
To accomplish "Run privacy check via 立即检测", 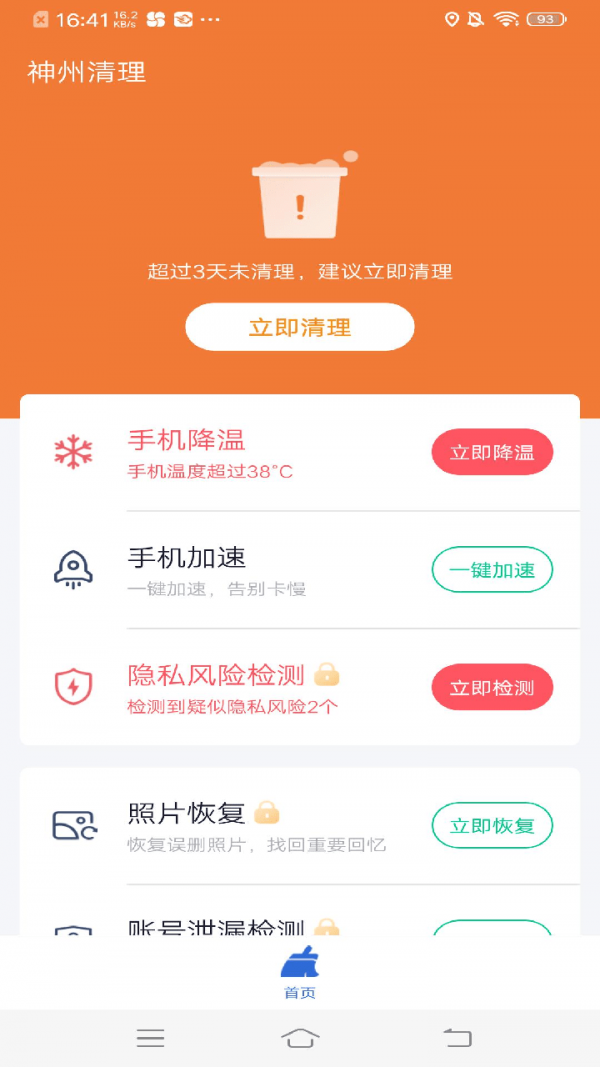I will [492, 688].
